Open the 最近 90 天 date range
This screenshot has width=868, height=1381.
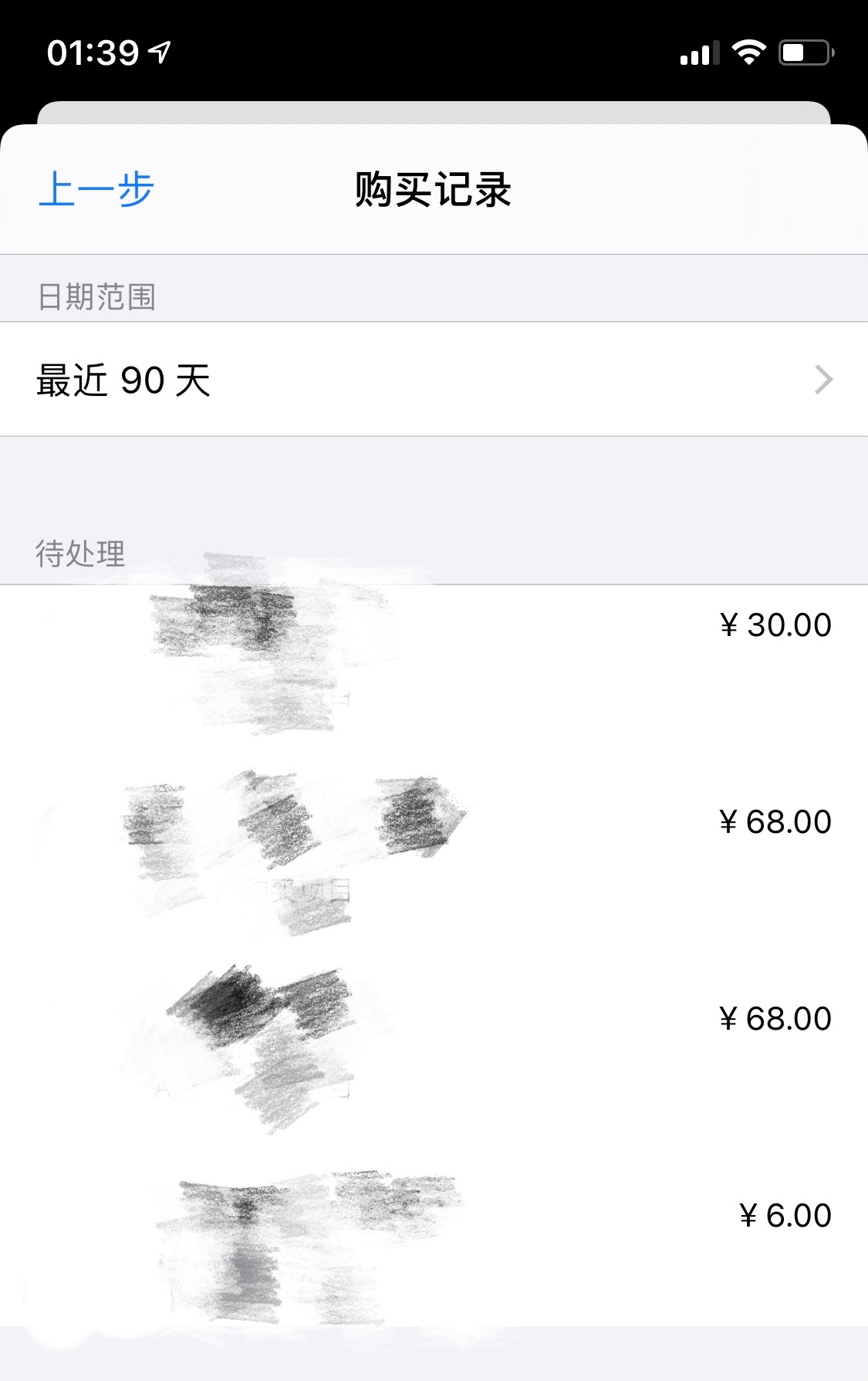pyautogui.click(x=434, y=380)
